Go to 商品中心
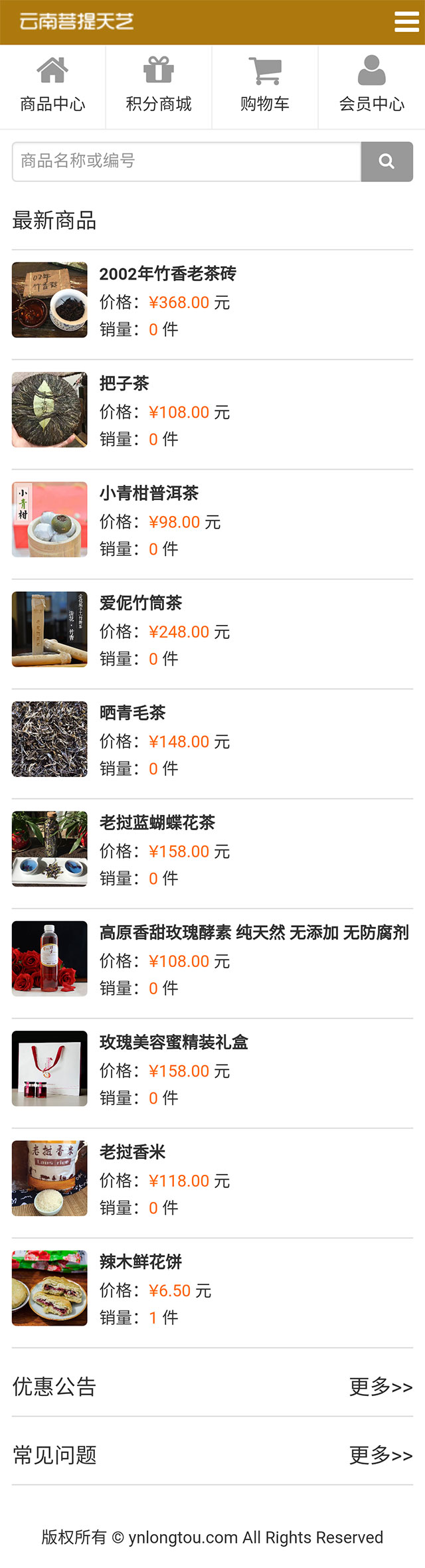 click(52, 86)
